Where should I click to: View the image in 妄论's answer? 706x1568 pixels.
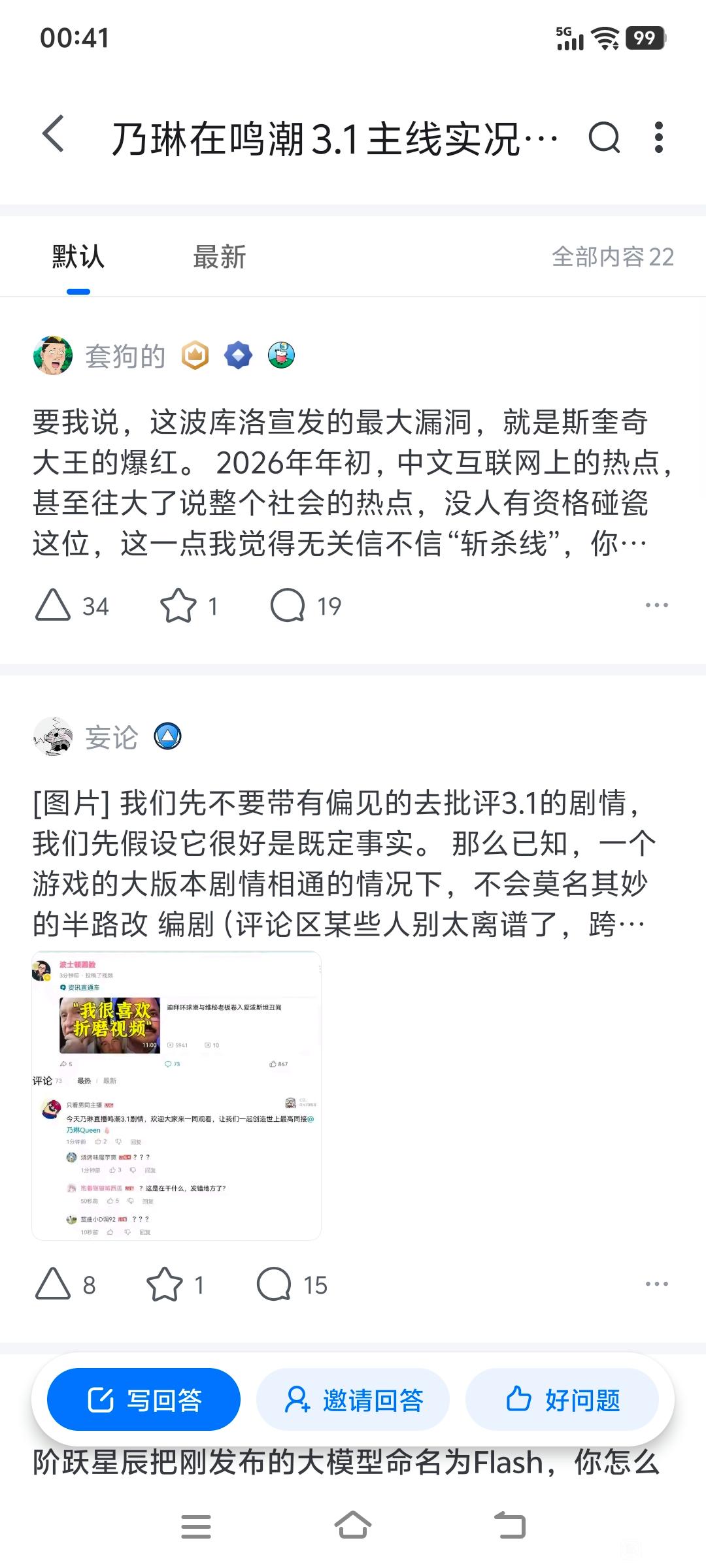(176, 1095)
